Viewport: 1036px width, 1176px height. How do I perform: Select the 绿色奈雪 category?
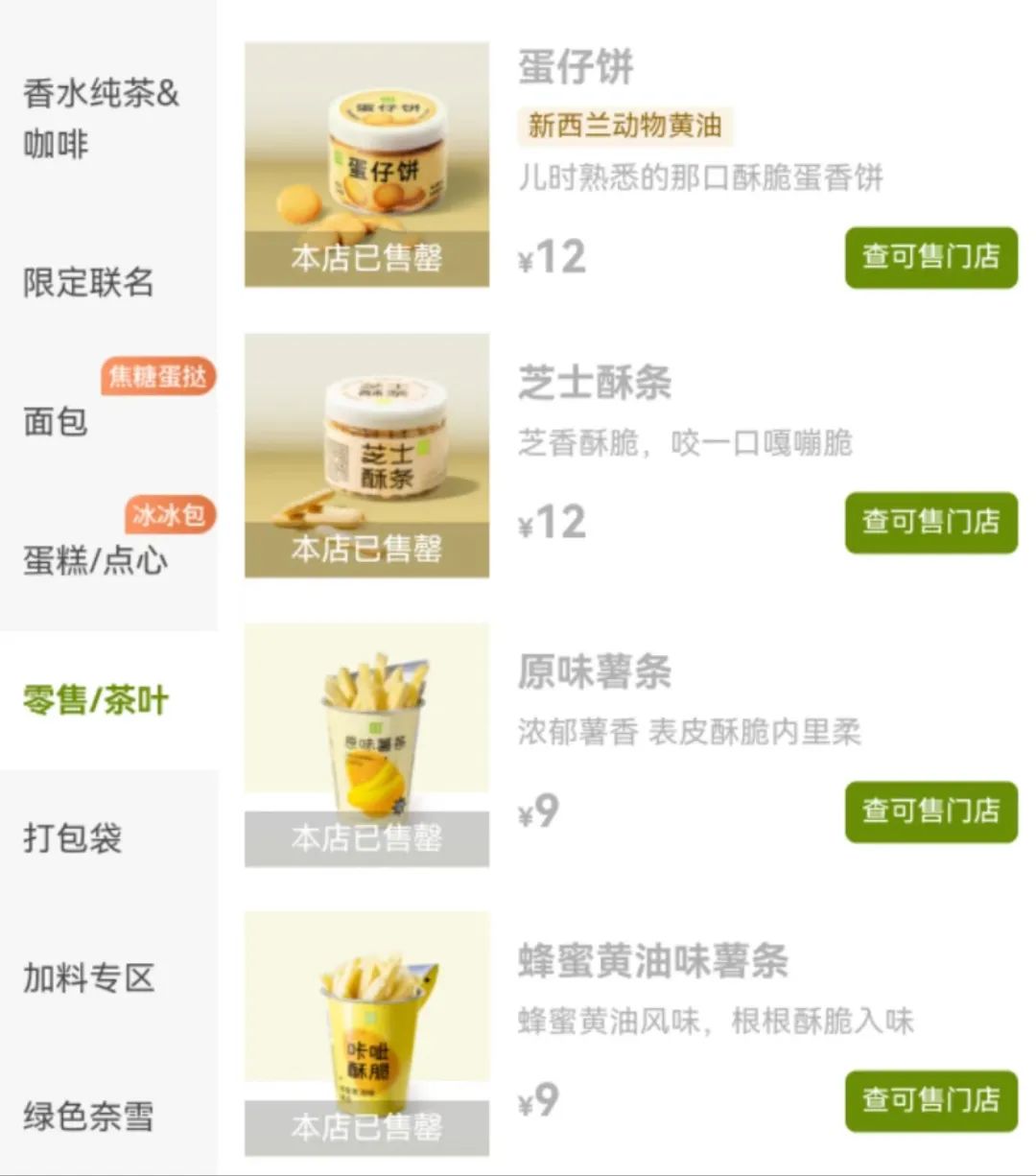pyautogui.click(x=88, y=1117)
